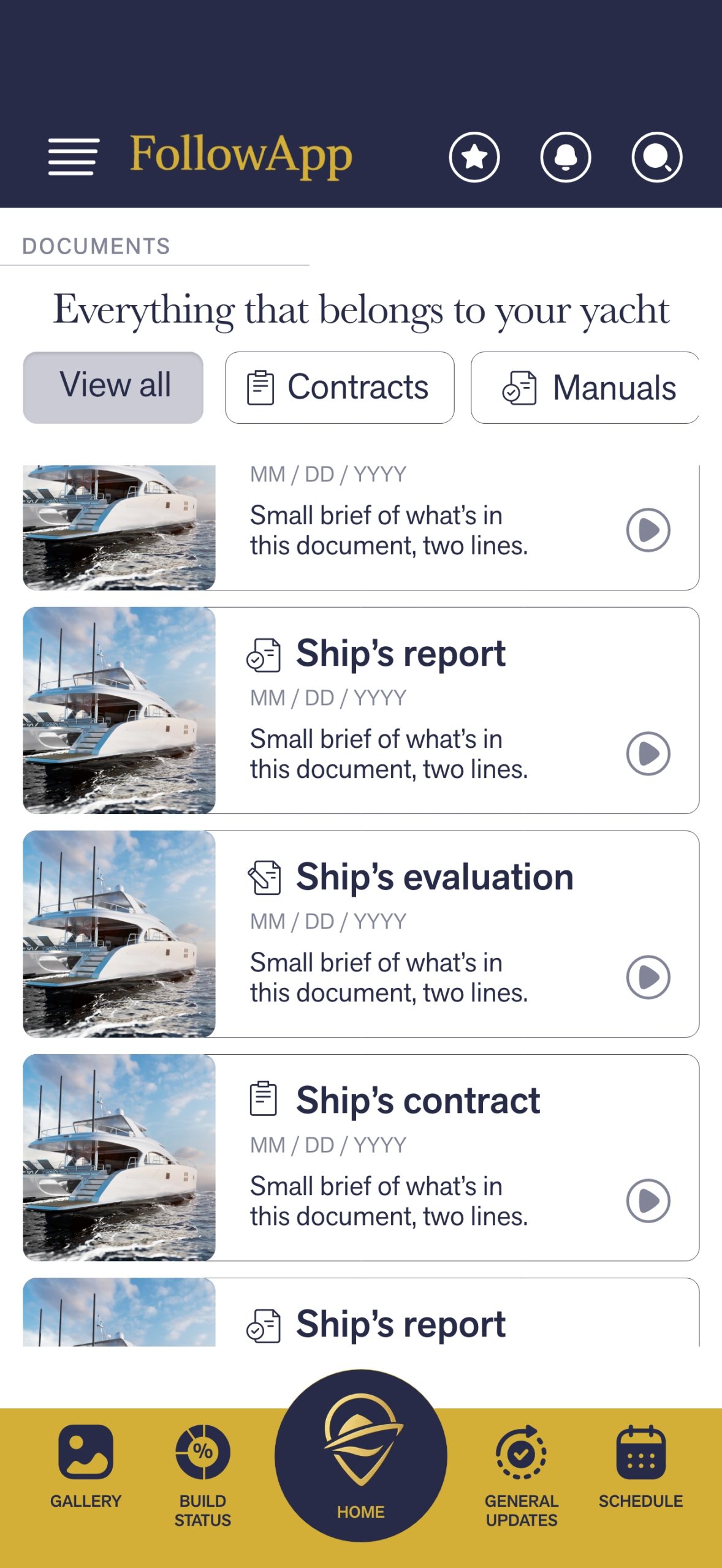Image resolution: width=722 pixels, height=1568 pixels.
Task: Open the favorites star icon
Action: 474,157
